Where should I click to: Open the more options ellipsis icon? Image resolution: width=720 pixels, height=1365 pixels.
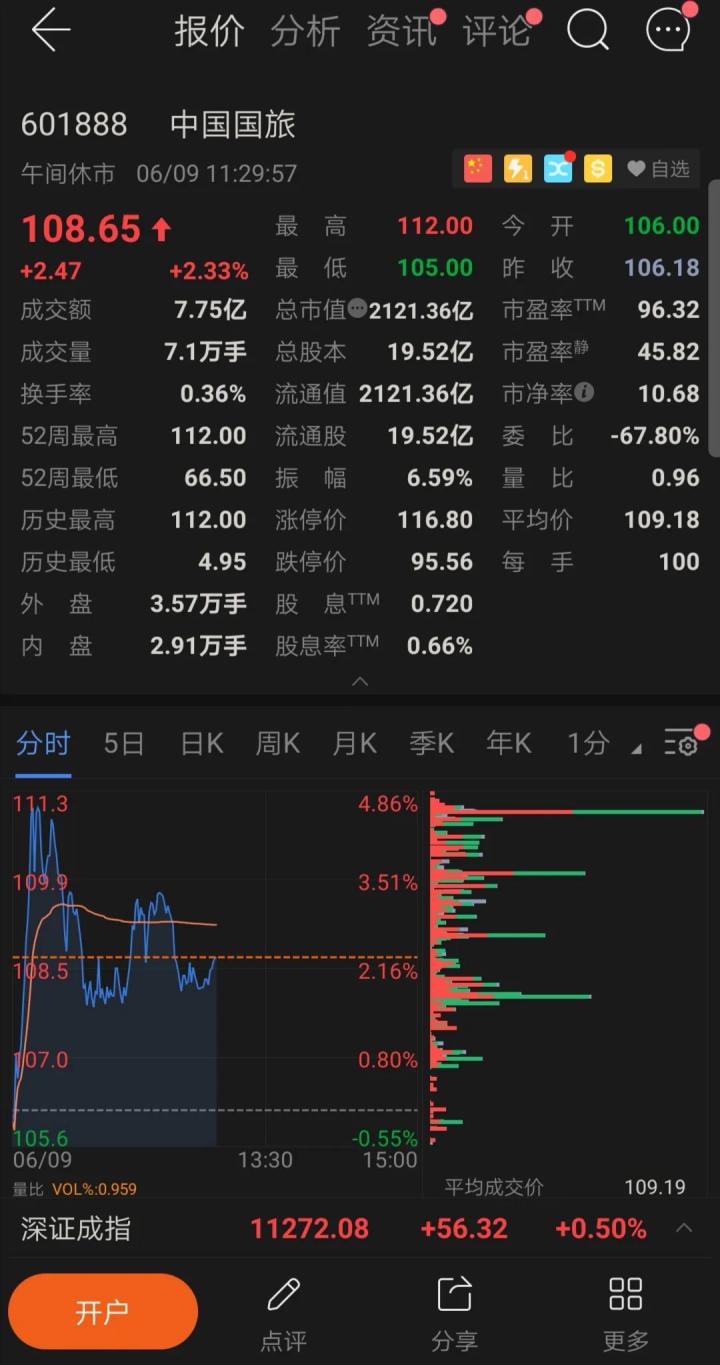667,30
